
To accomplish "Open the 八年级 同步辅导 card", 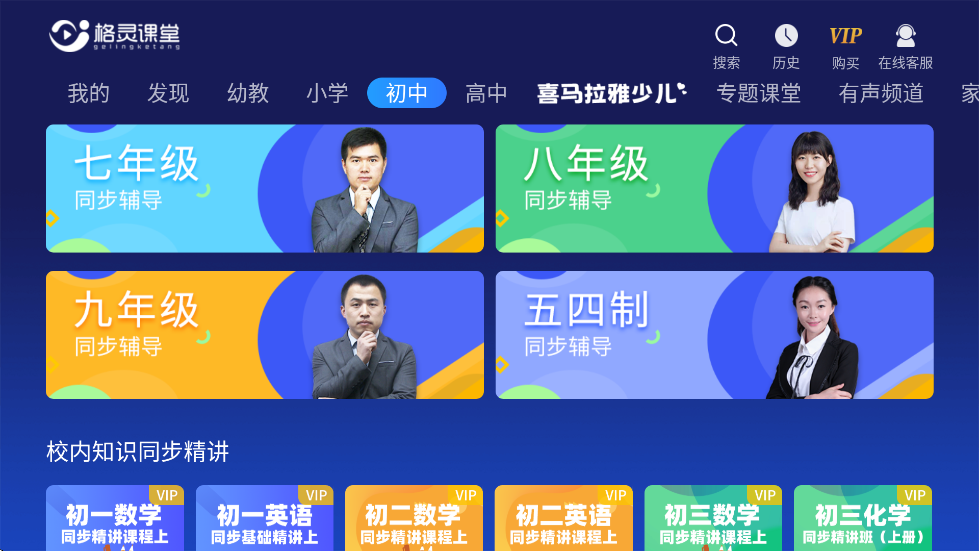I will pos(714,188).
